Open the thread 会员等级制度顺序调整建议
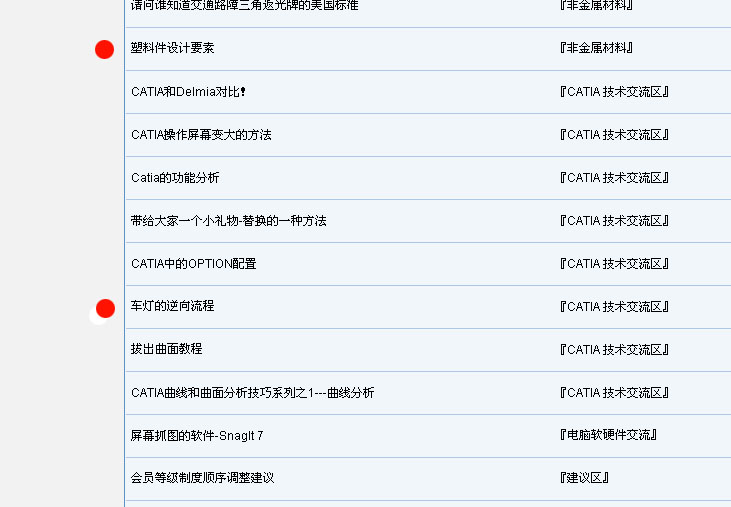 pos(202,478)
